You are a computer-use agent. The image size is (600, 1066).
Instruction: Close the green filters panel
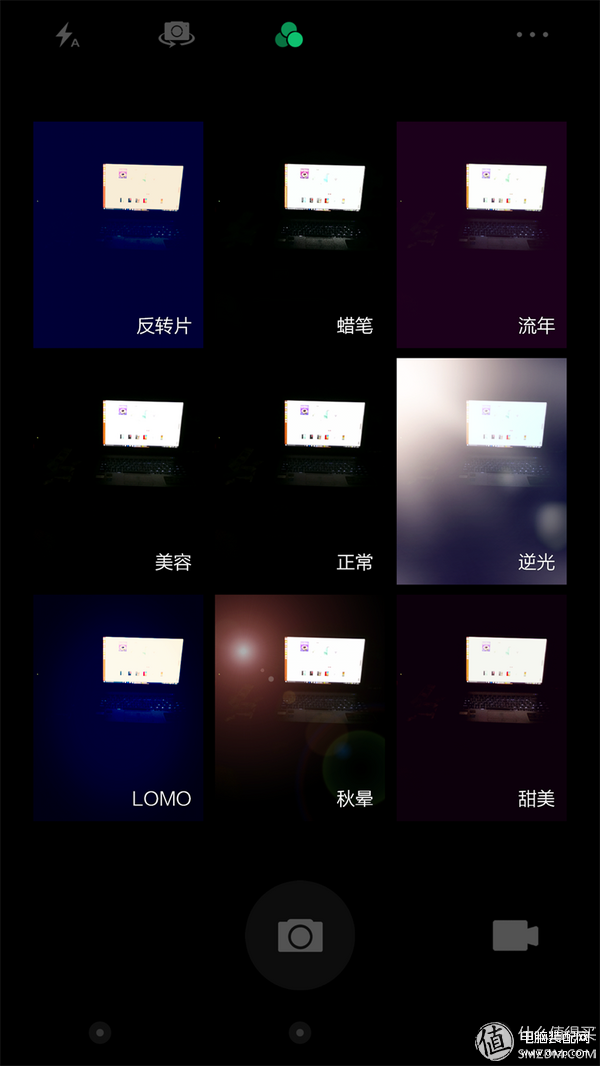[x=289, y=36]
